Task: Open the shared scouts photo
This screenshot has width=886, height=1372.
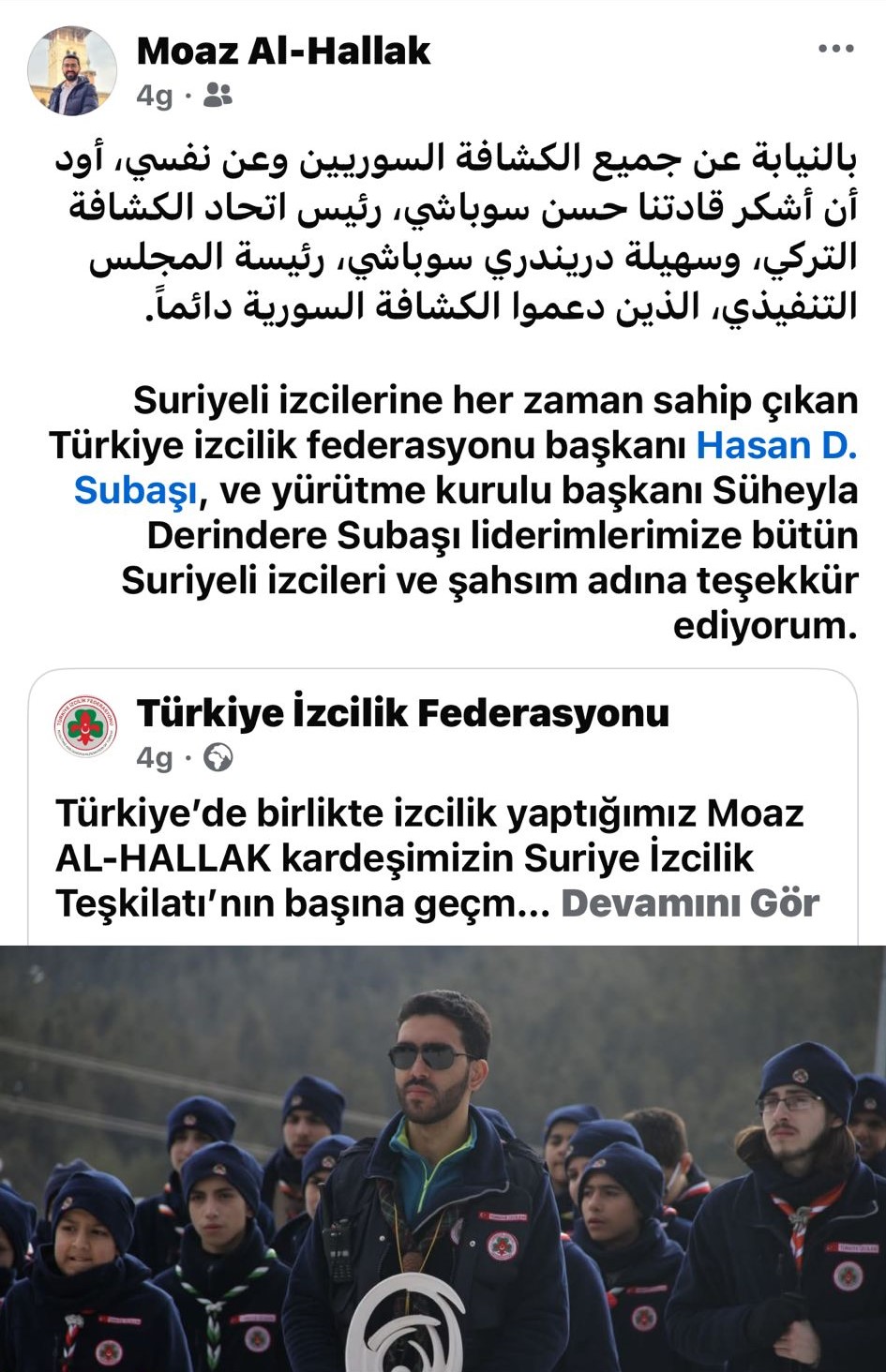Action: point(443,1158)
